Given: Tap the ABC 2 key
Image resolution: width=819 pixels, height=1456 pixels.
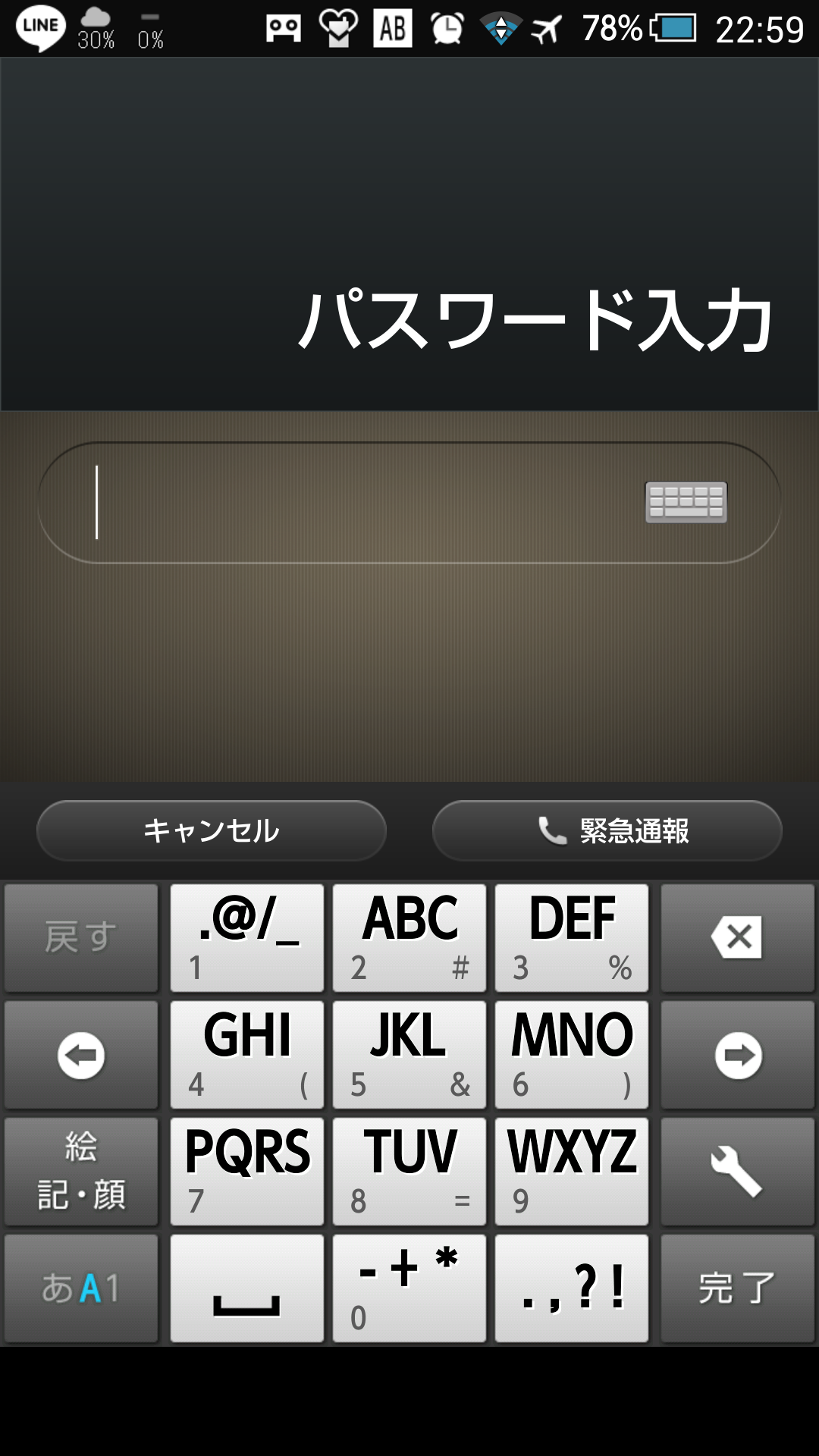Looking at the screenshot, I should (x=409, y=938).
